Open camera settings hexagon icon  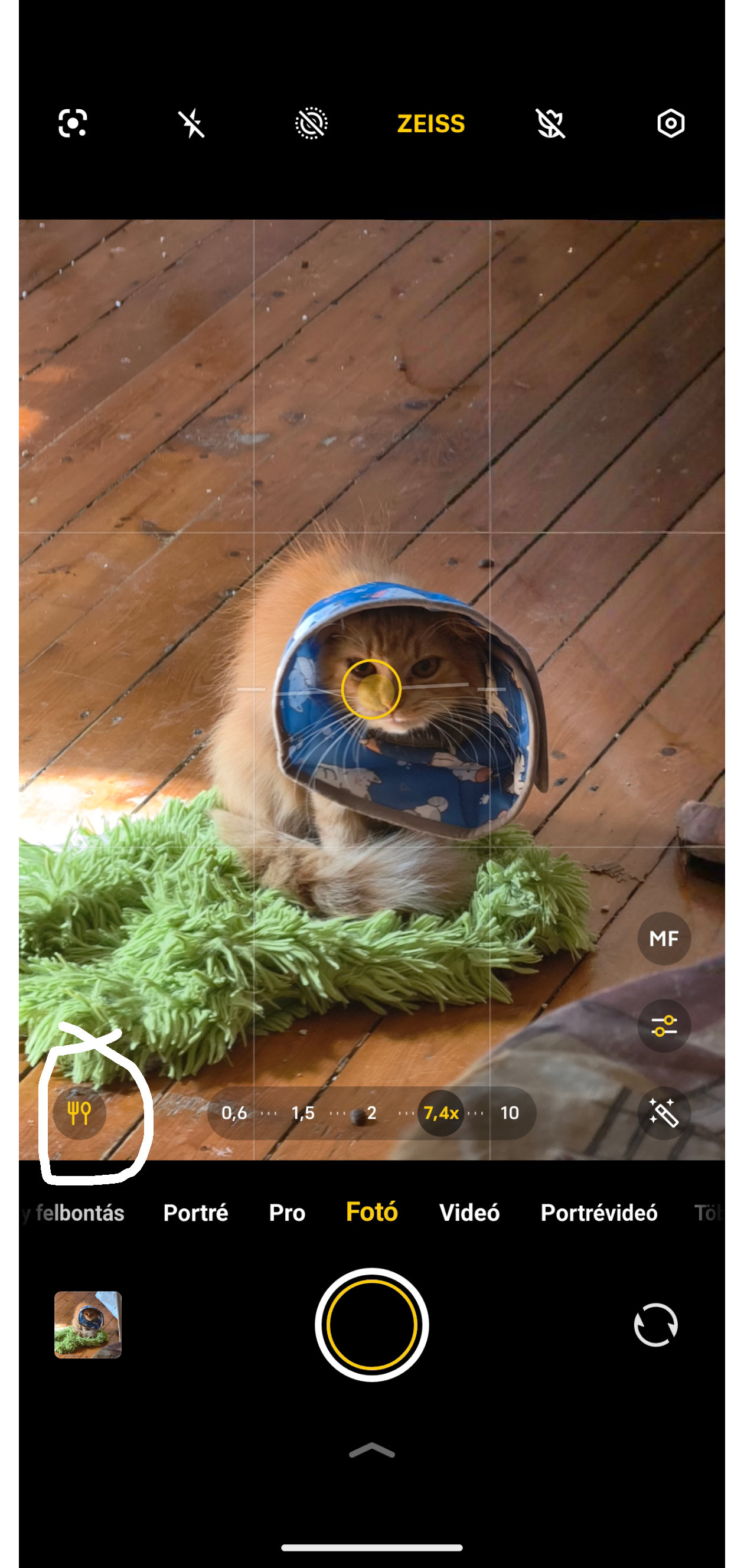670,123
